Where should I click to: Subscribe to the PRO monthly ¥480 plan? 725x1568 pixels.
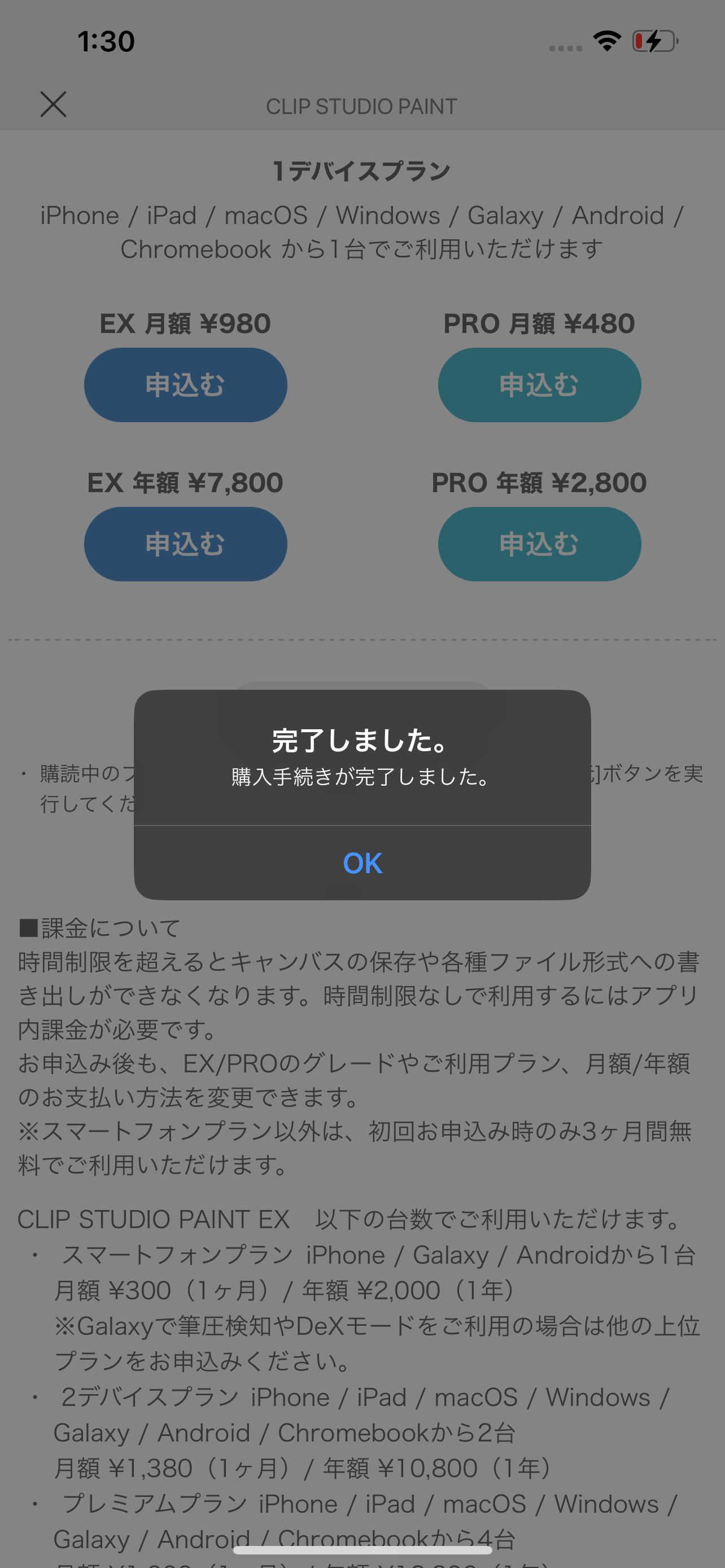coord(539,385)
